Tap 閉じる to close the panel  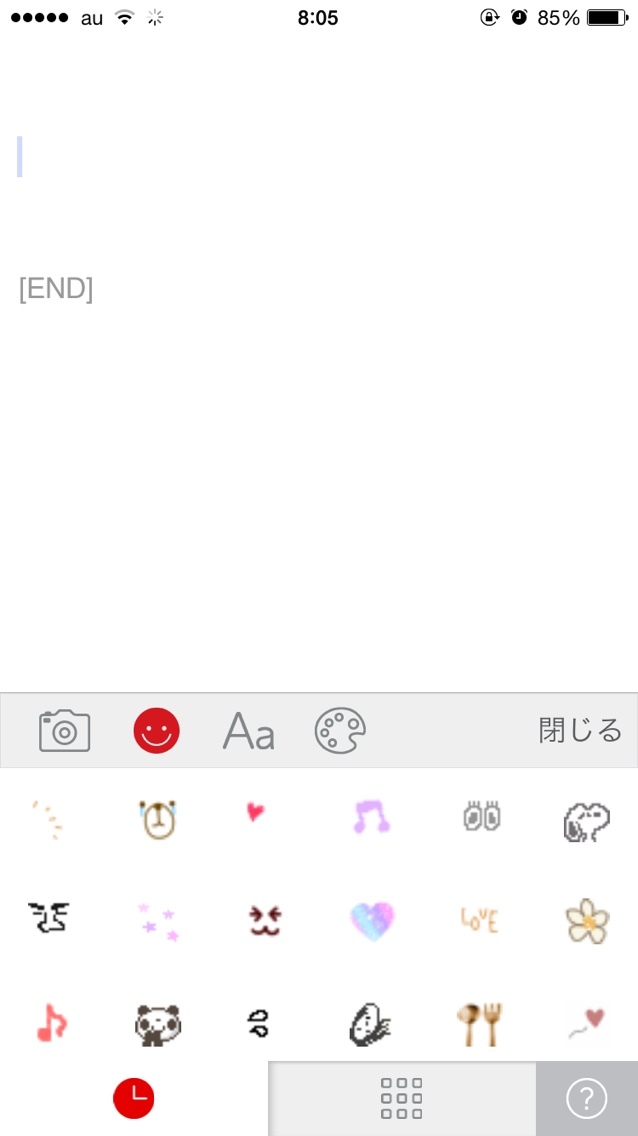pos(580,731)
